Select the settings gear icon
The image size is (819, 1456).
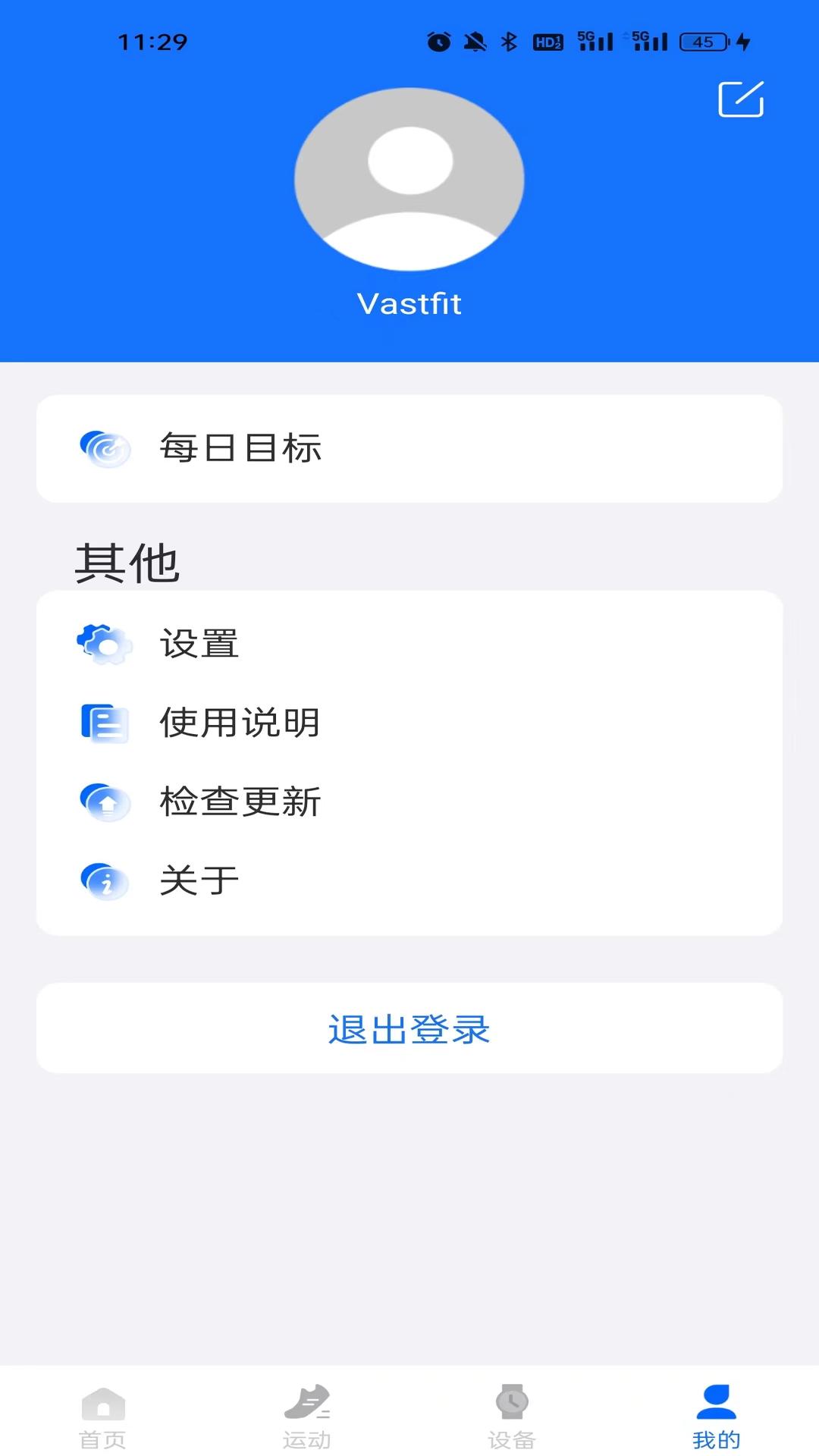pyautogui.click(x=105, y=645)
